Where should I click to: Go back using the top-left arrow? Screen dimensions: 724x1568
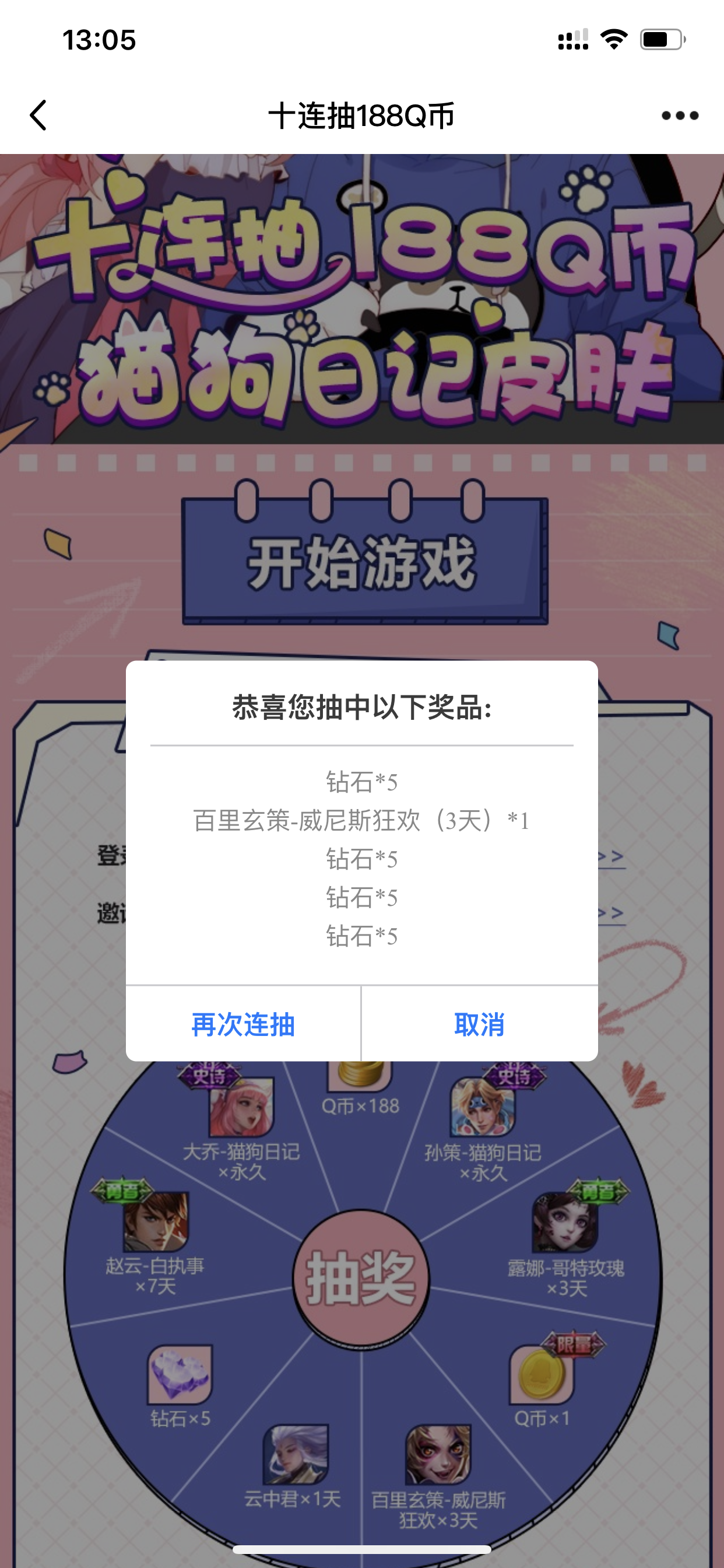point(38,115)
